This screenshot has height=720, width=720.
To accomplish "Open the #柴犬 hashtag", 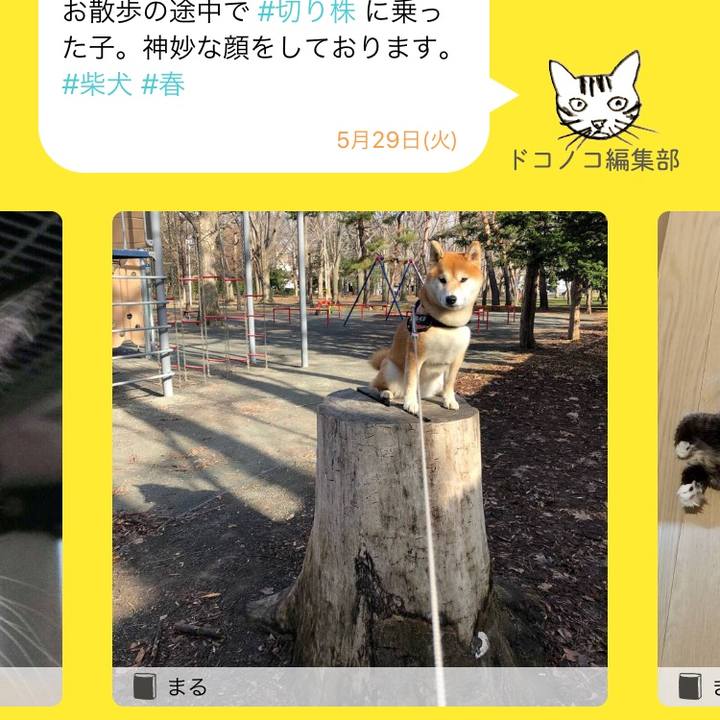I will 96,85.
